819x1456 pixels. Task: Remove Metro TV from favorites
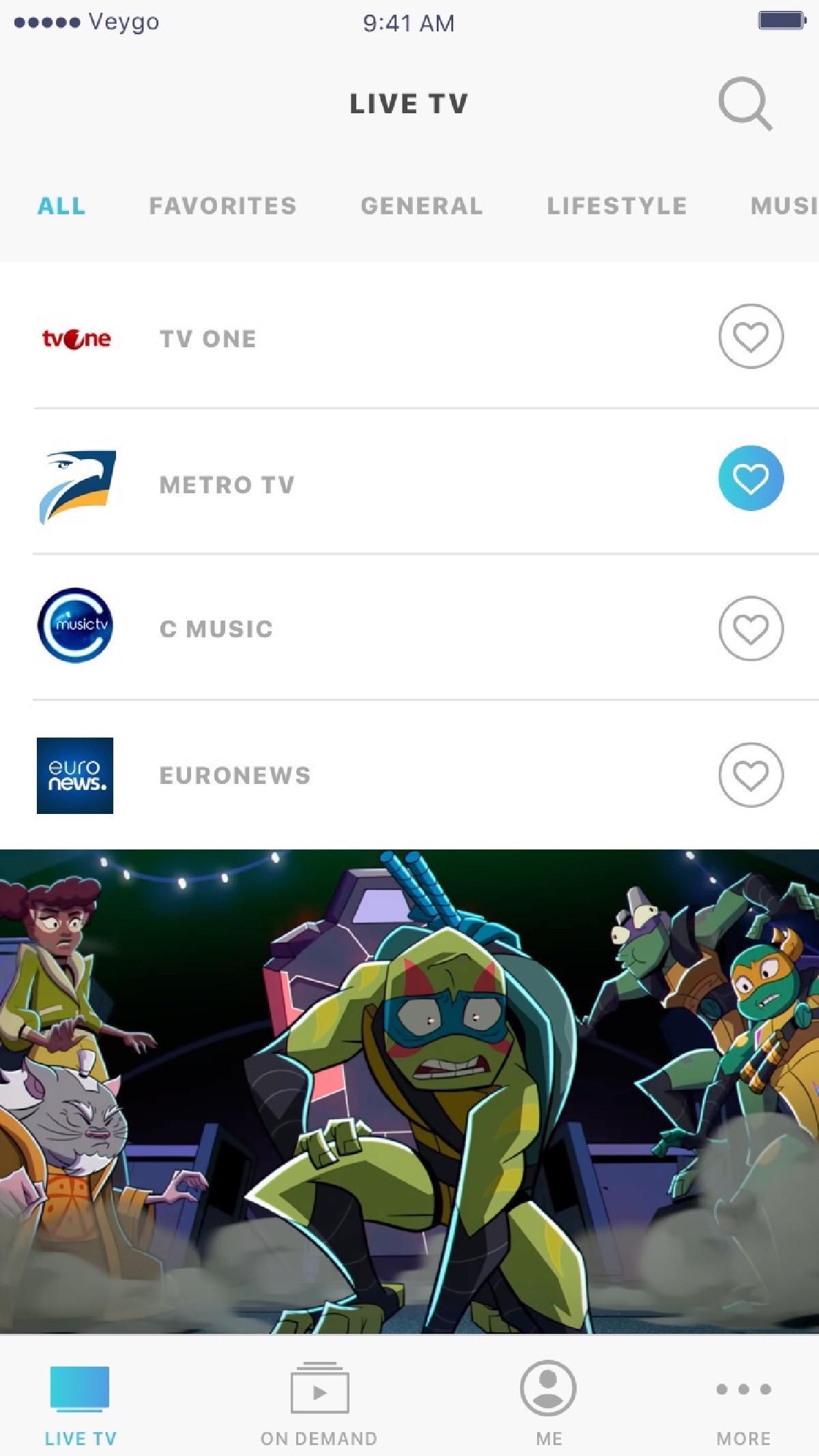(x=751, y=478)
